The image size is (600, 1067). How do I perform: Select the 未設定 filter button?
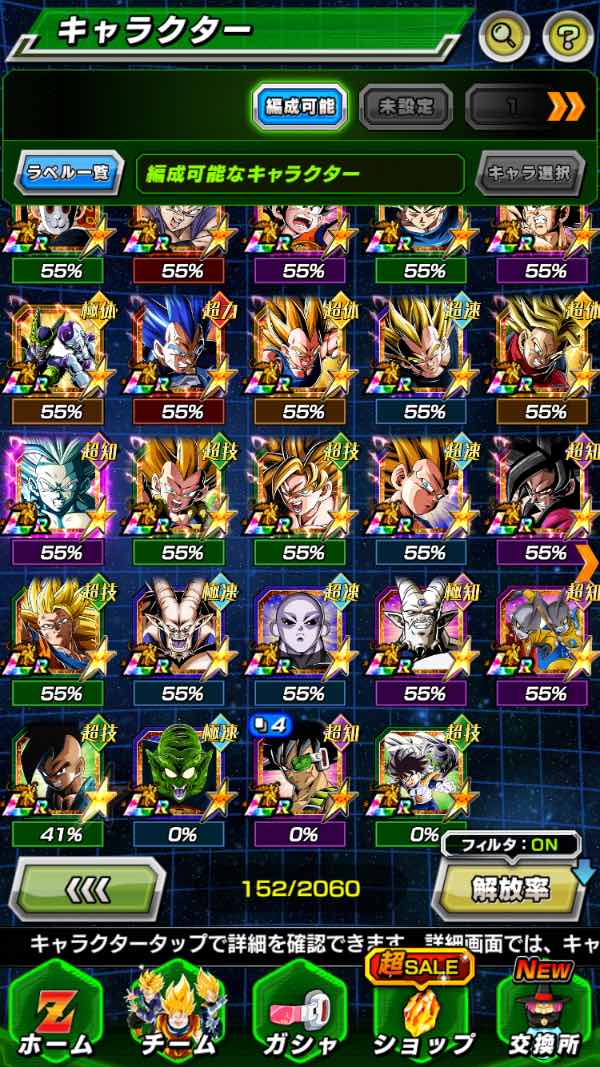tap(405, 106)
